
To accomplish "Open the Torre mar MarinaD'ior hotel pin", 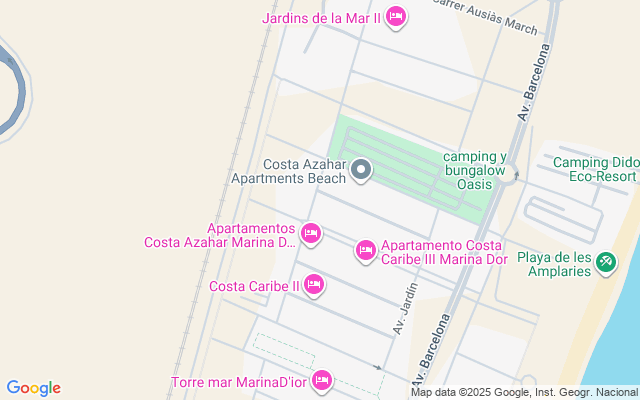I will [x=322, y=380].
